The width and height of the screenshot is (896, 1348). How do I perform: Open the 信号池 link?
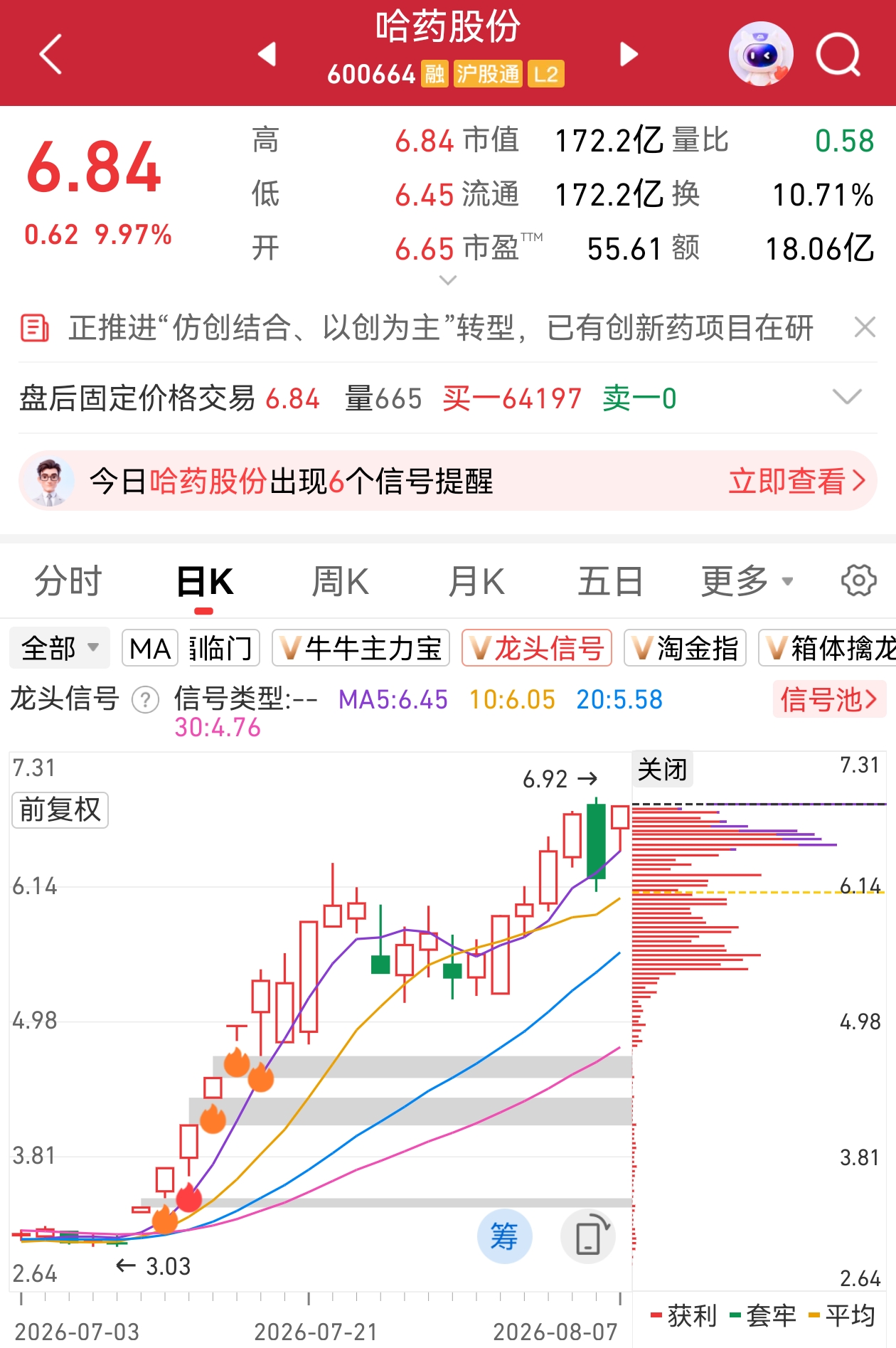click(x=829, y=699)
